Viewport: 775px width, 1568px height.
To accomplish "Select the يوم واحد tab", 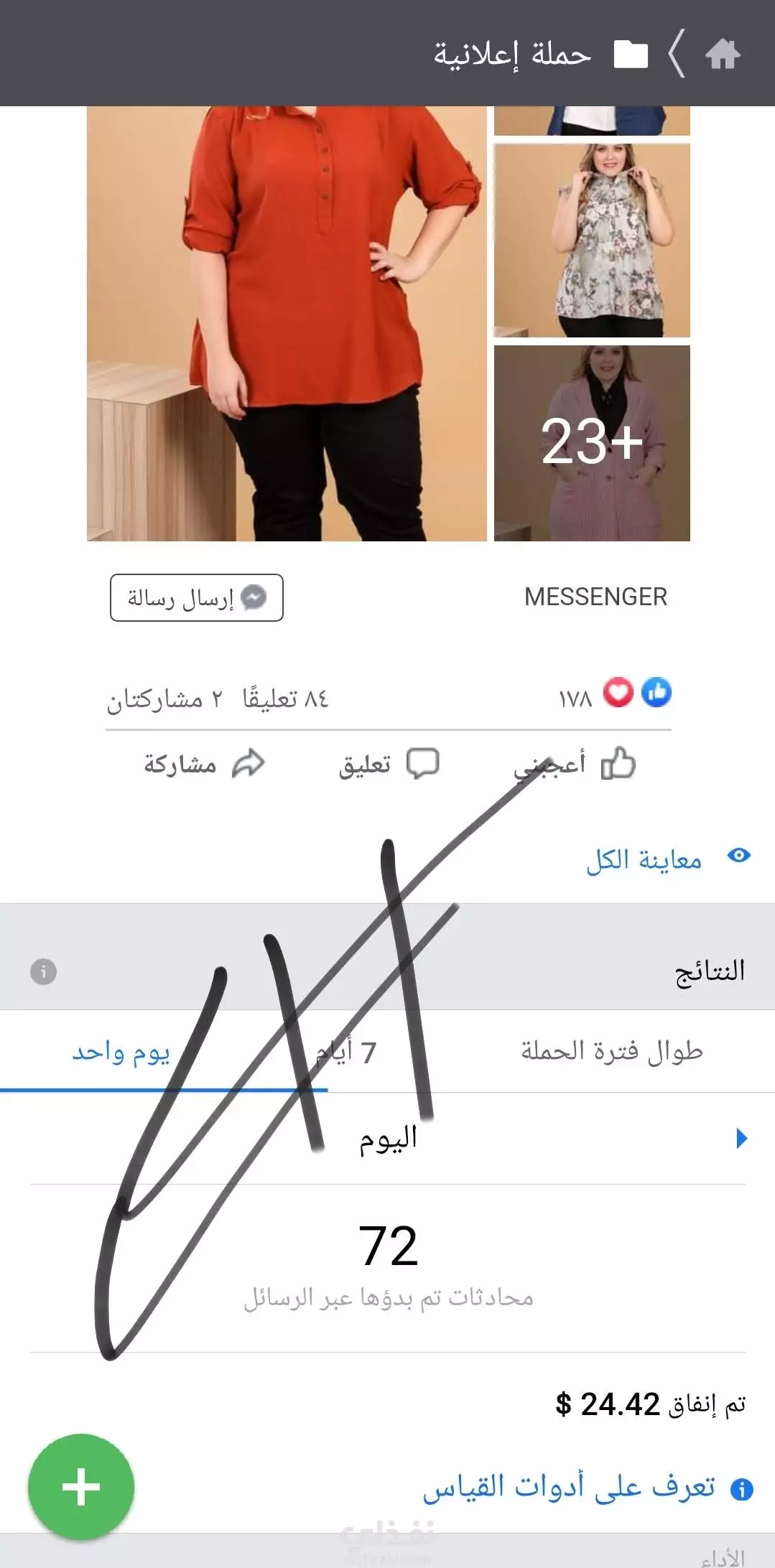I will [x=121, y=1052].
